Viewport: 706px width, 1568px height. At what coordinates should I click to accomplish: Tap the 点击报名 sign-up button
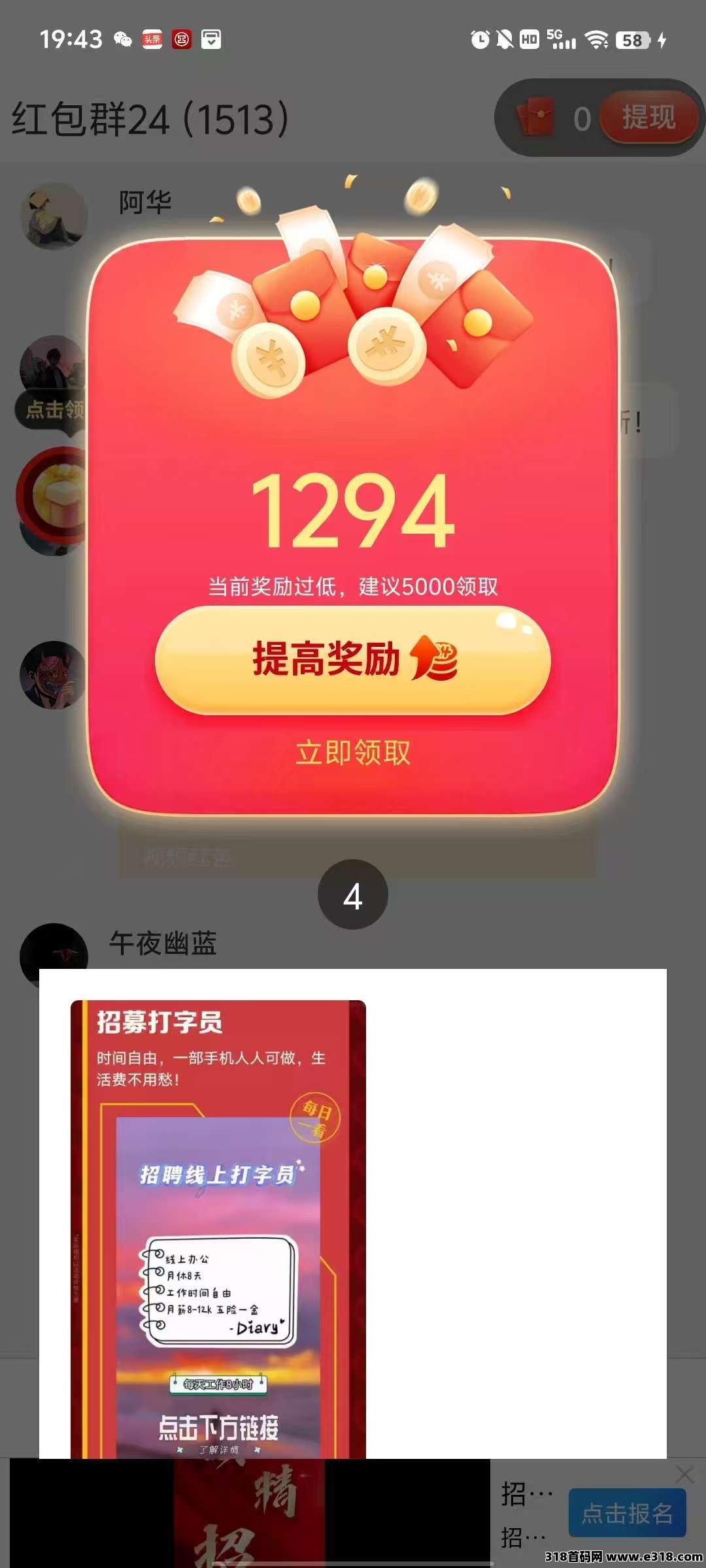click(627, 1512)
